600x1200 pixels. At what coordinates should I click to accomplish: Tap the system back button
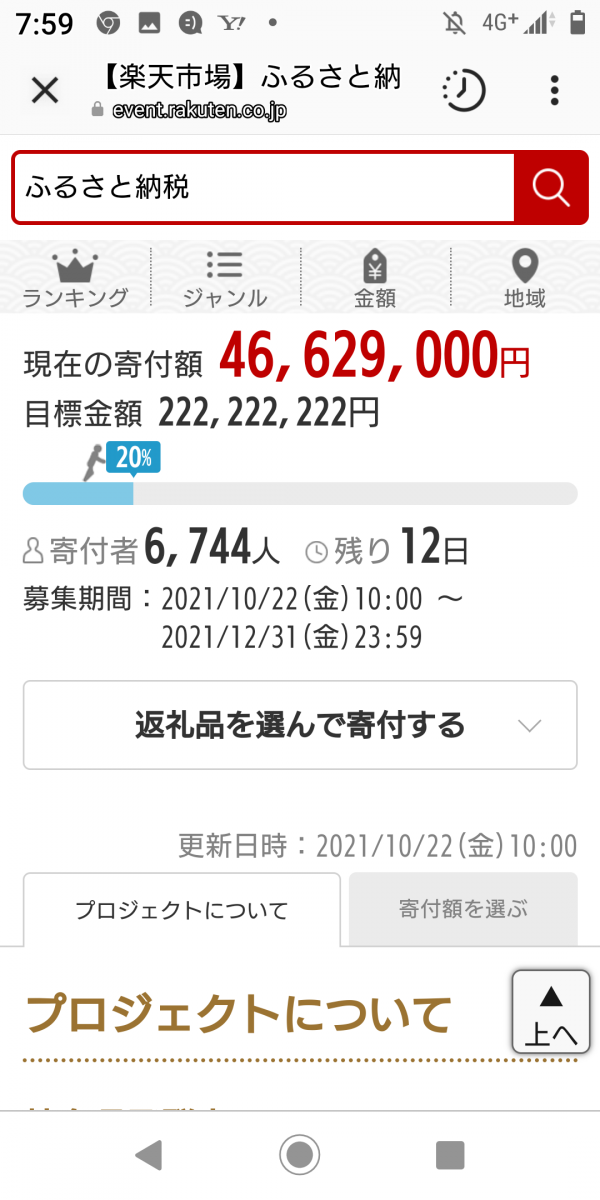(x=148, y=1155)
